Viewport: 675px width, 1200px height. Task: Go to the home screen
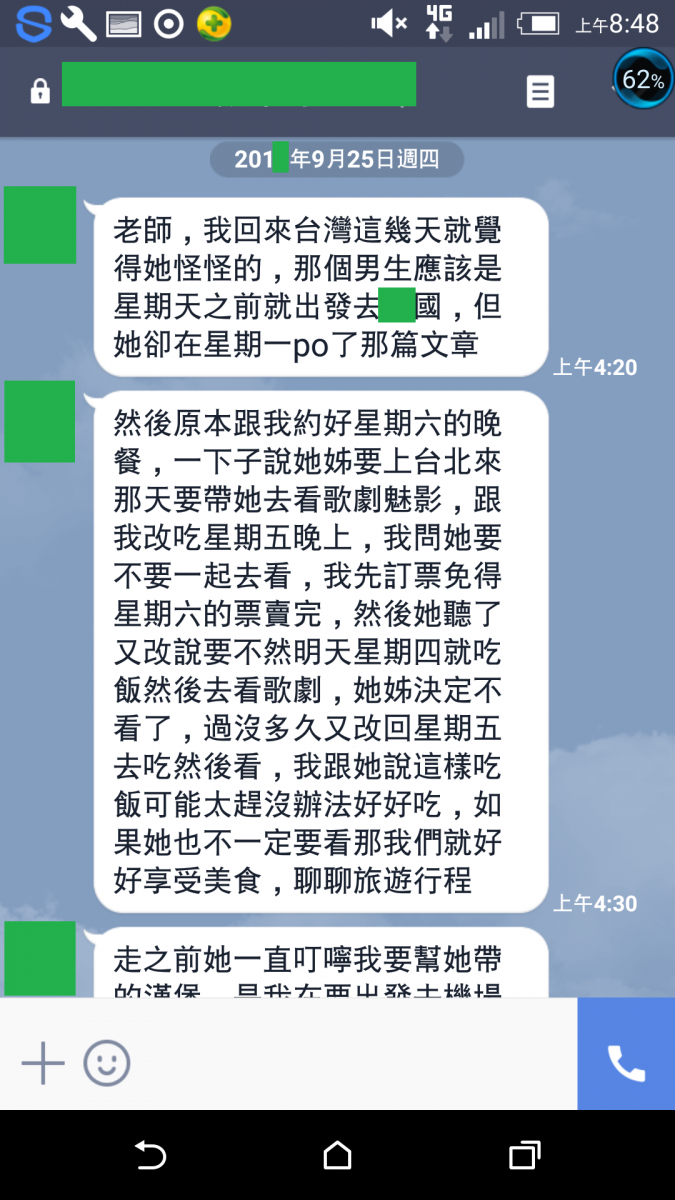click(x=337, y=1156)
